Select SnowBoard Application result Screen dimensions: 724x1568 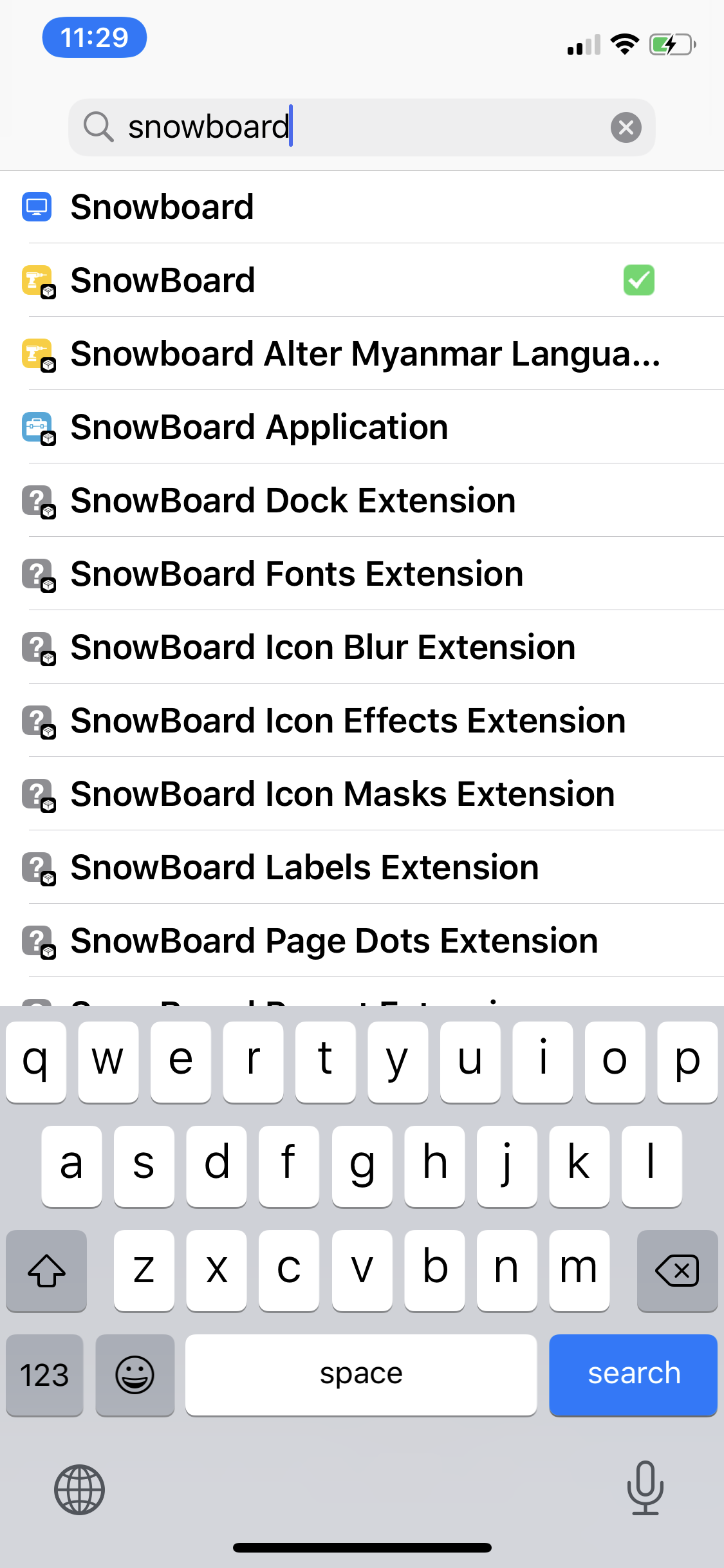click(x=362, y=427)
